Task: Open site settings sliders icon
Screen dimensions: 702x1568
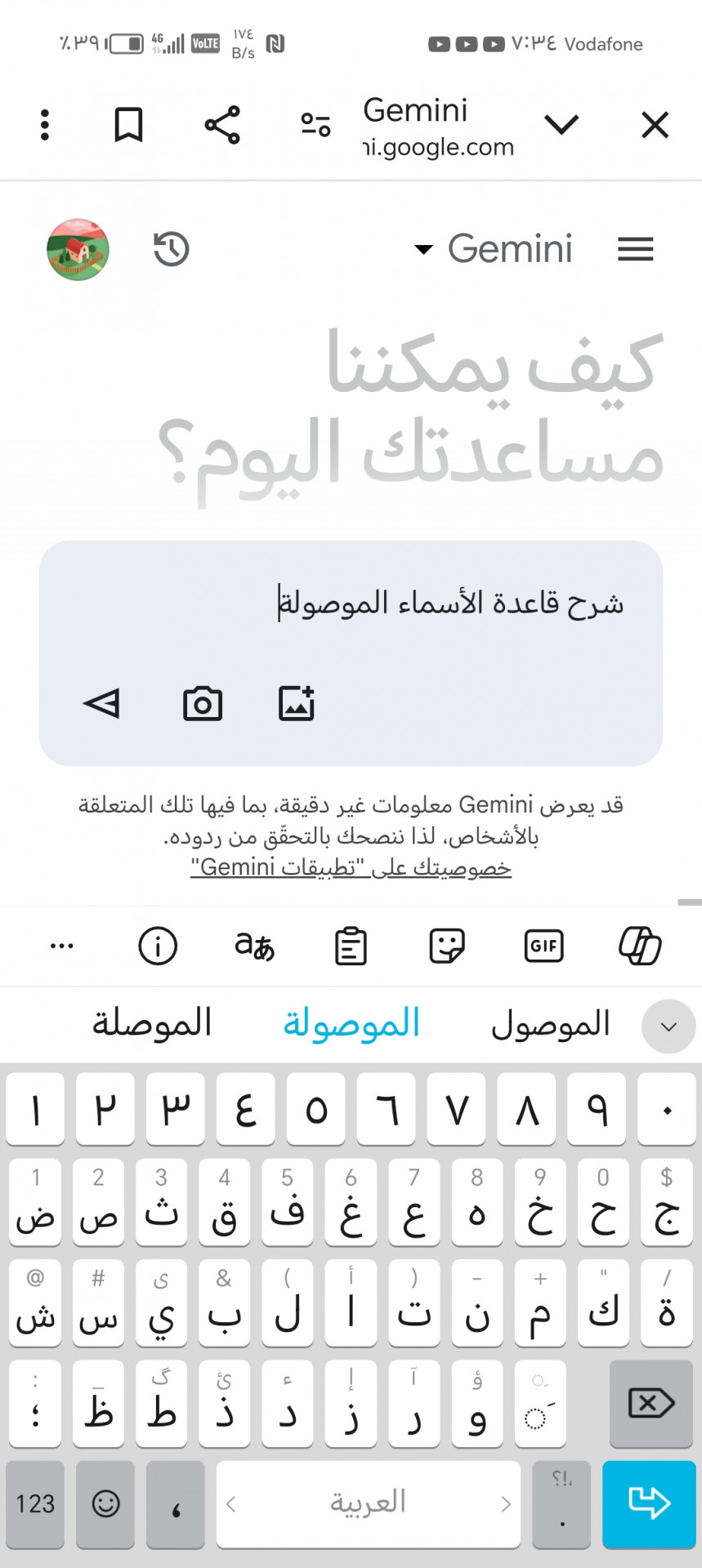Action: (315, 125)
